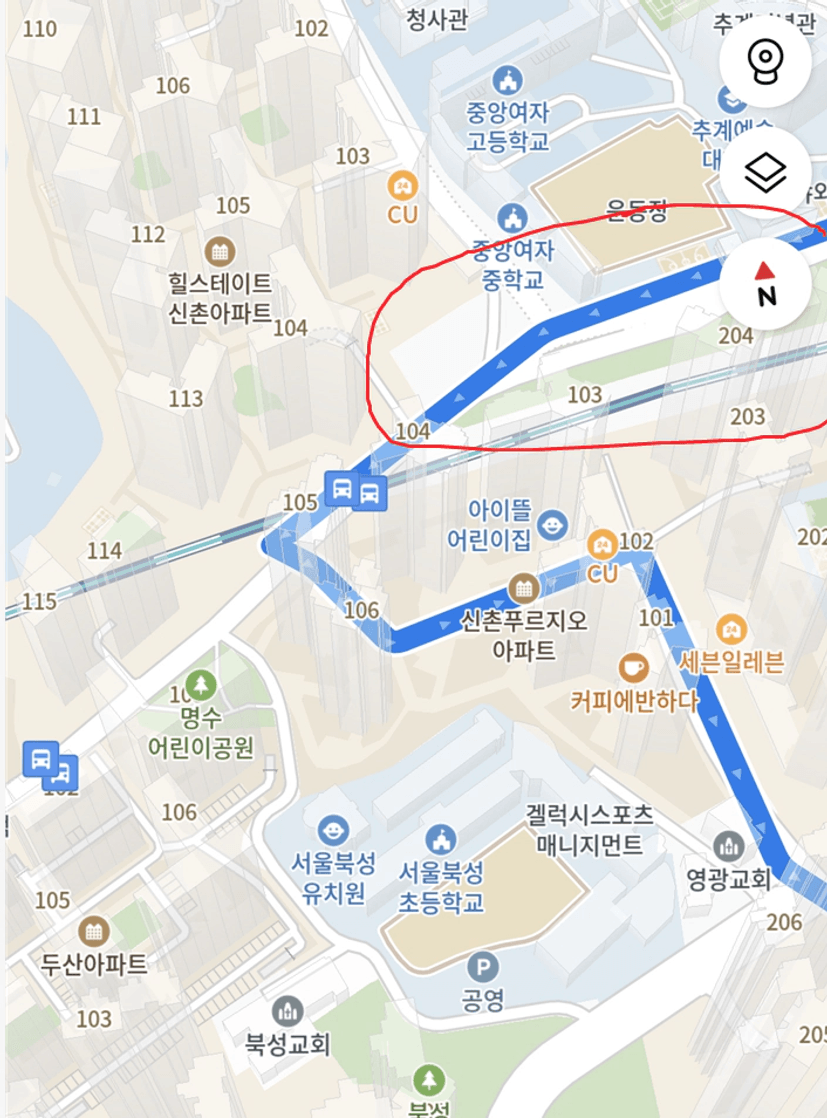Image resolution: width=827 pixels, height=1118 pixels.
Task: Tap the 커피에반하다 cafe marker
Action: coord(633,666)
